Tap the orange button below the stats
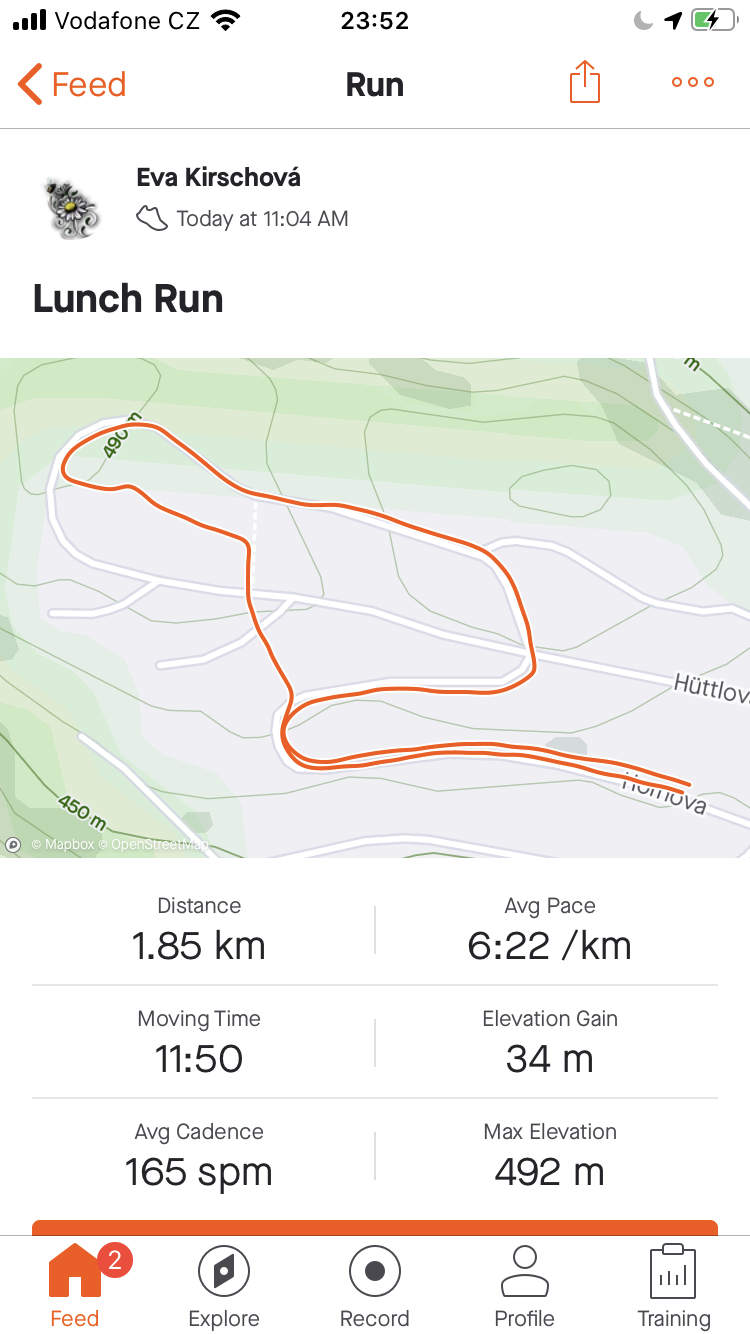Viewport: 750px width, 1334px height. pos(375,1227)
